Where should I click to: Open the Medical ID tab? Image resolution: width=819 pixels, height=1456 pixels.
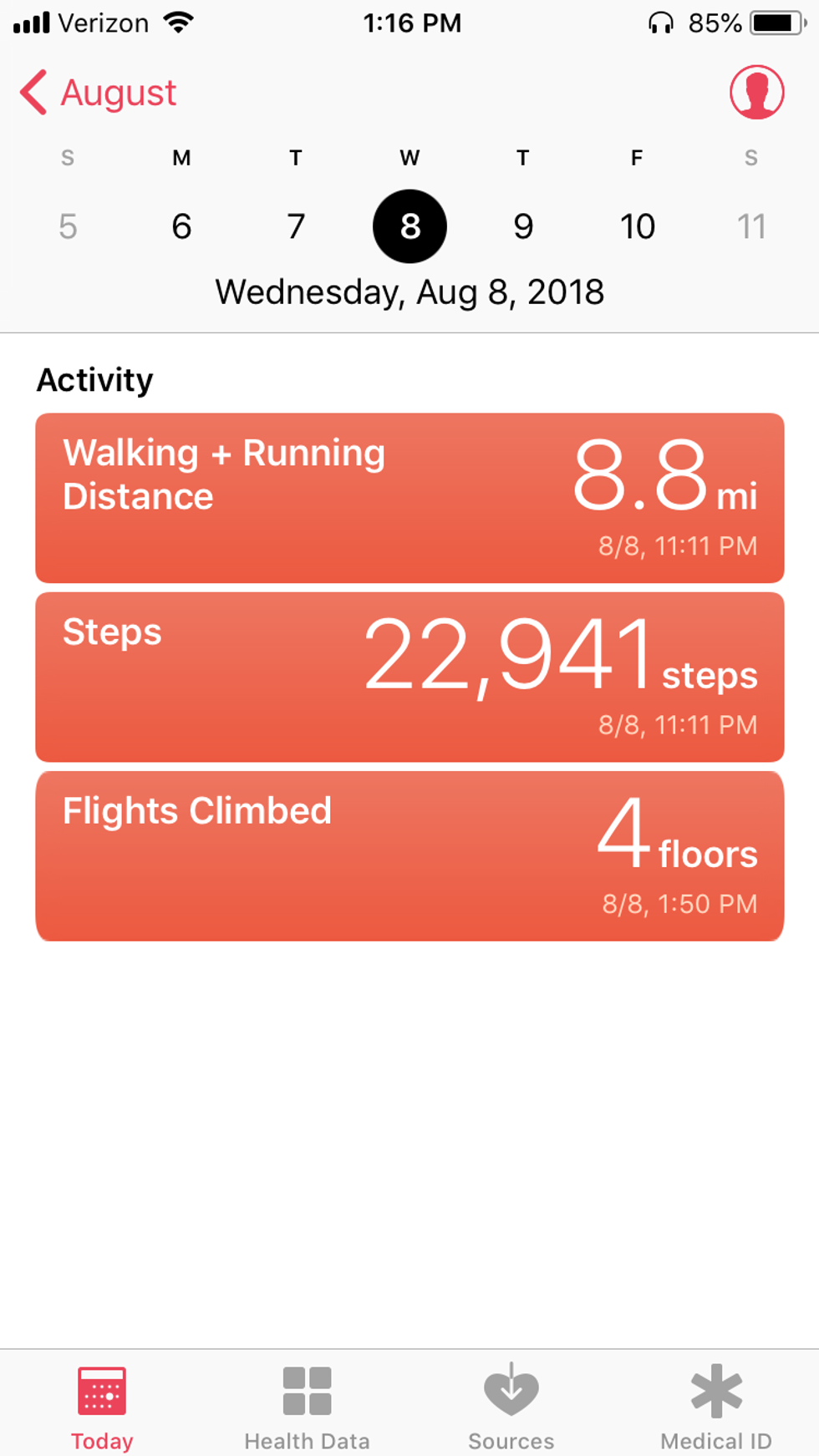pos(716,1406)
